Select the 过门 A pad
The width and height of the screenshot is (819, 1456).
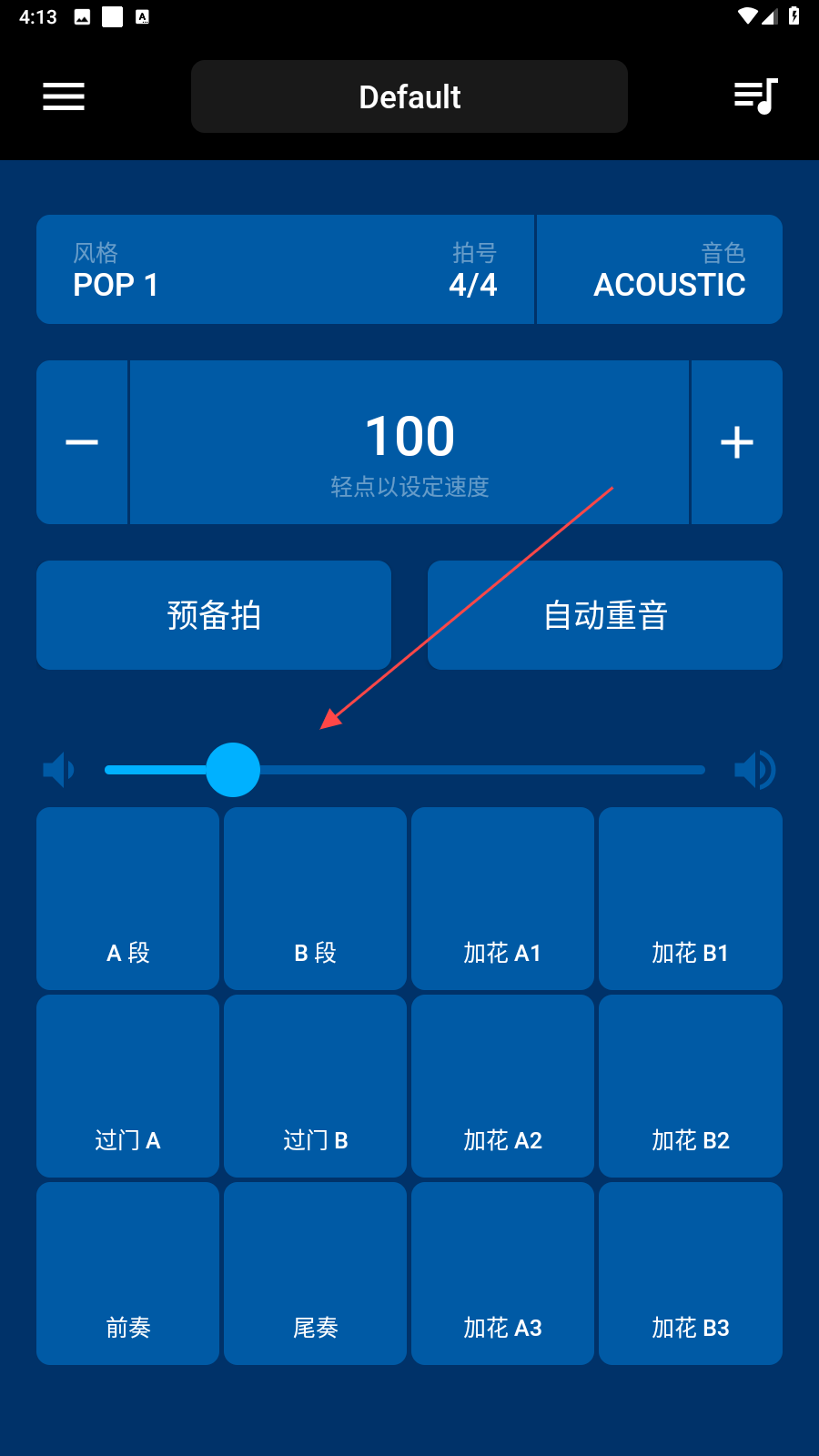click(127, 1086)
